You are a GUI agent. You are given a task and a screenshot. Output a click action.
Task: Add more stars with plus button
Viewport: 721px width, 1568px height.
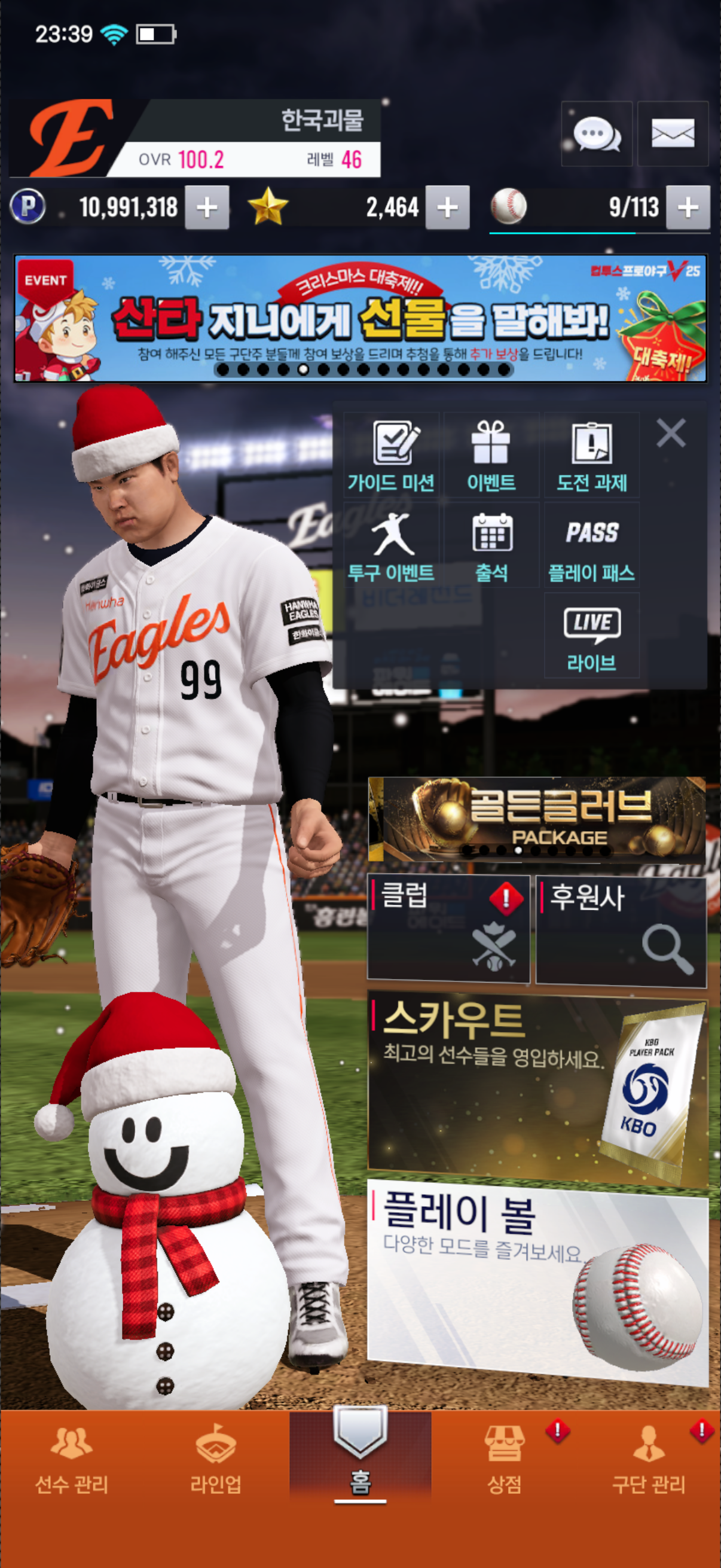[x=447, y=208]
